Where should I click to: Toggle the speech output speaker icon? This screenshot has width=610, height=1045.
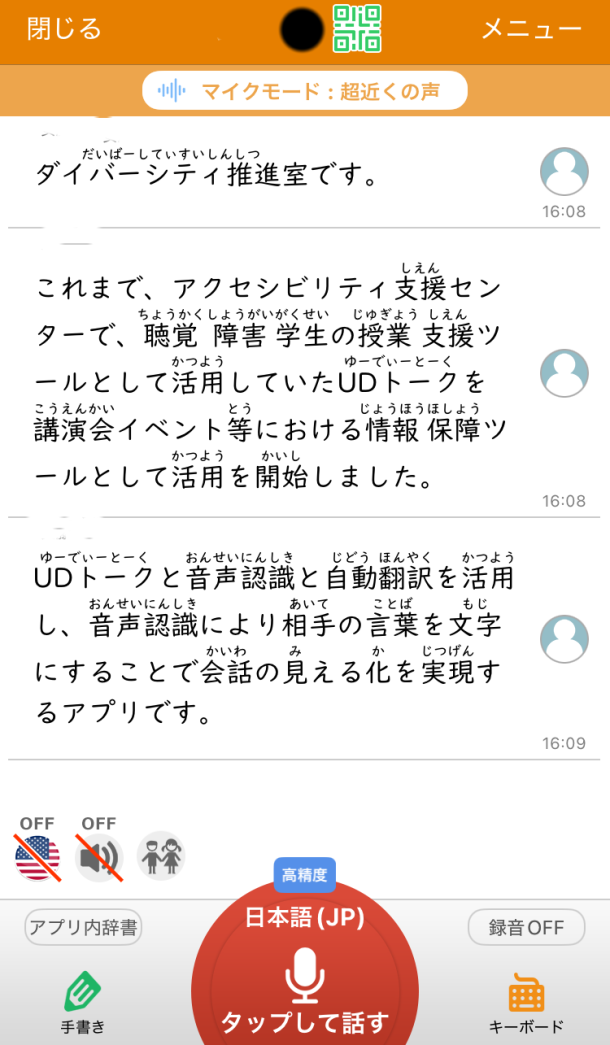(x=99, y=856)
